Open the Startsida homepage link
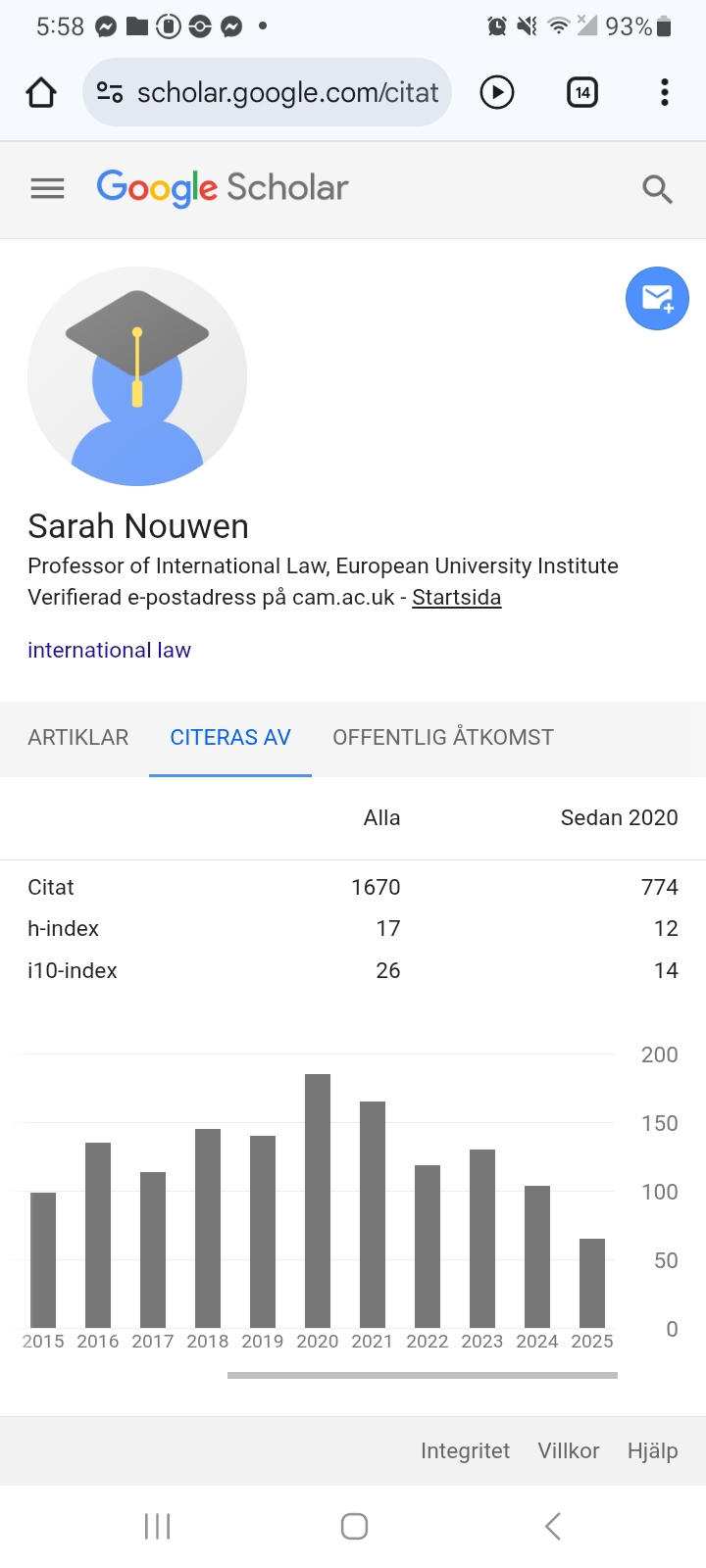706x1568 pixels. 456,598
